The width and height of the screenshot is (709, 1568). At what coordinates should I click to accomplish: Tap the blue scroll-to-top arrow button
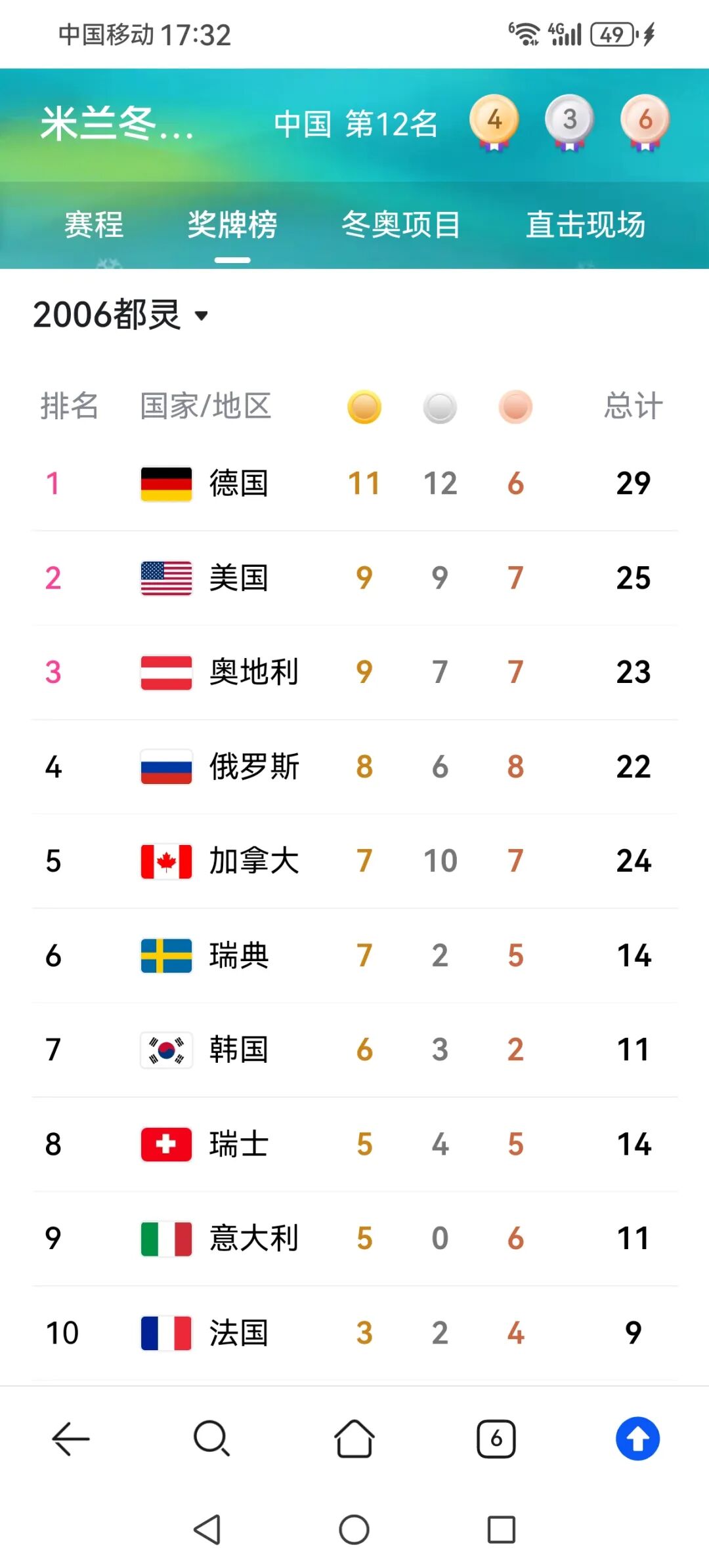[x=637, y=1439]
